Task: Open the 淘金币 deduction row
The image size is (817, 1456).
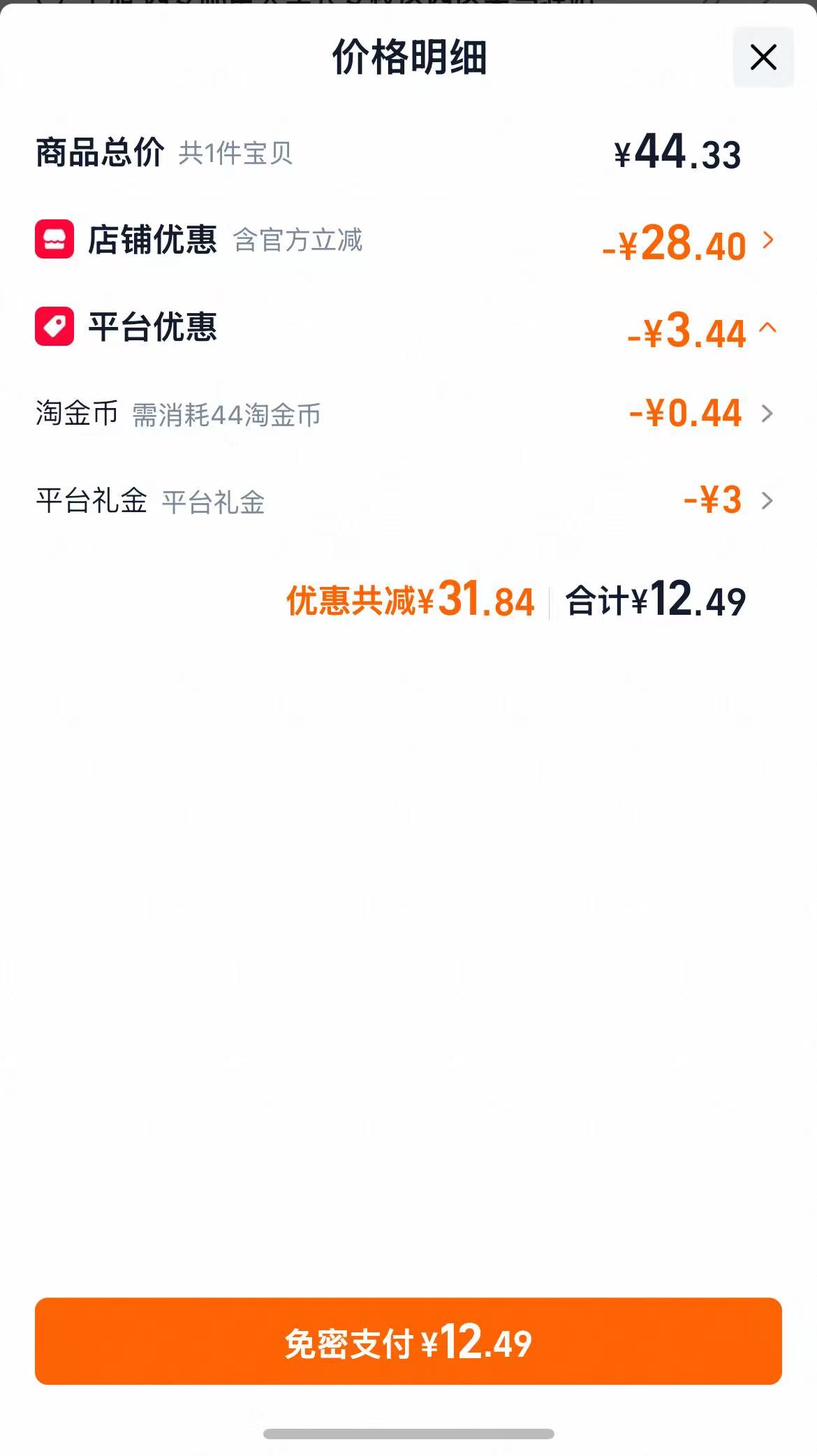Action: pos(408,414)
